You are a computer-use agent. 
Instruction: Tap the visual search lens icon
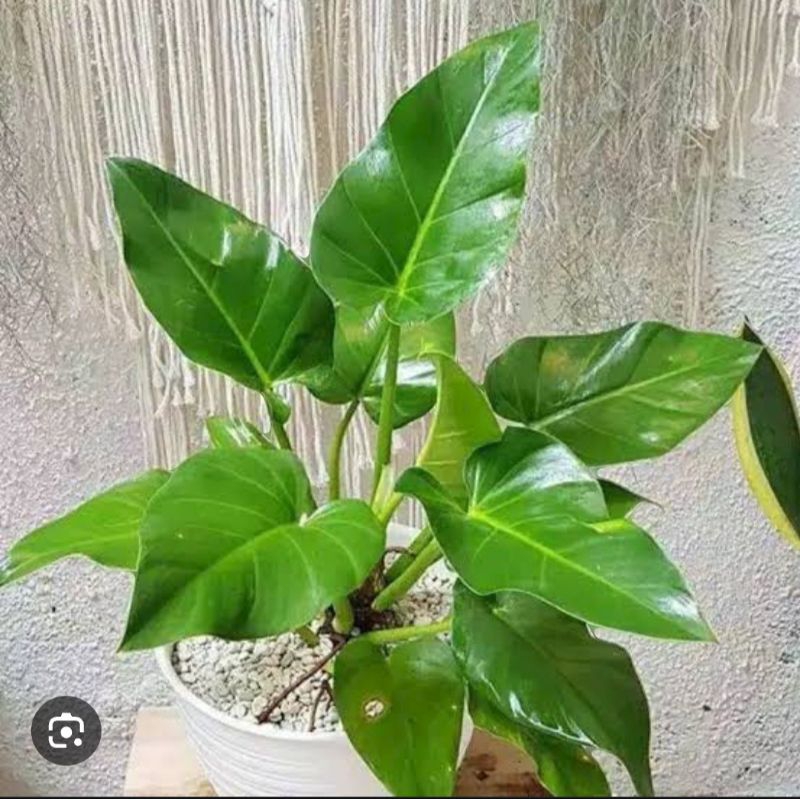[66, 731]
